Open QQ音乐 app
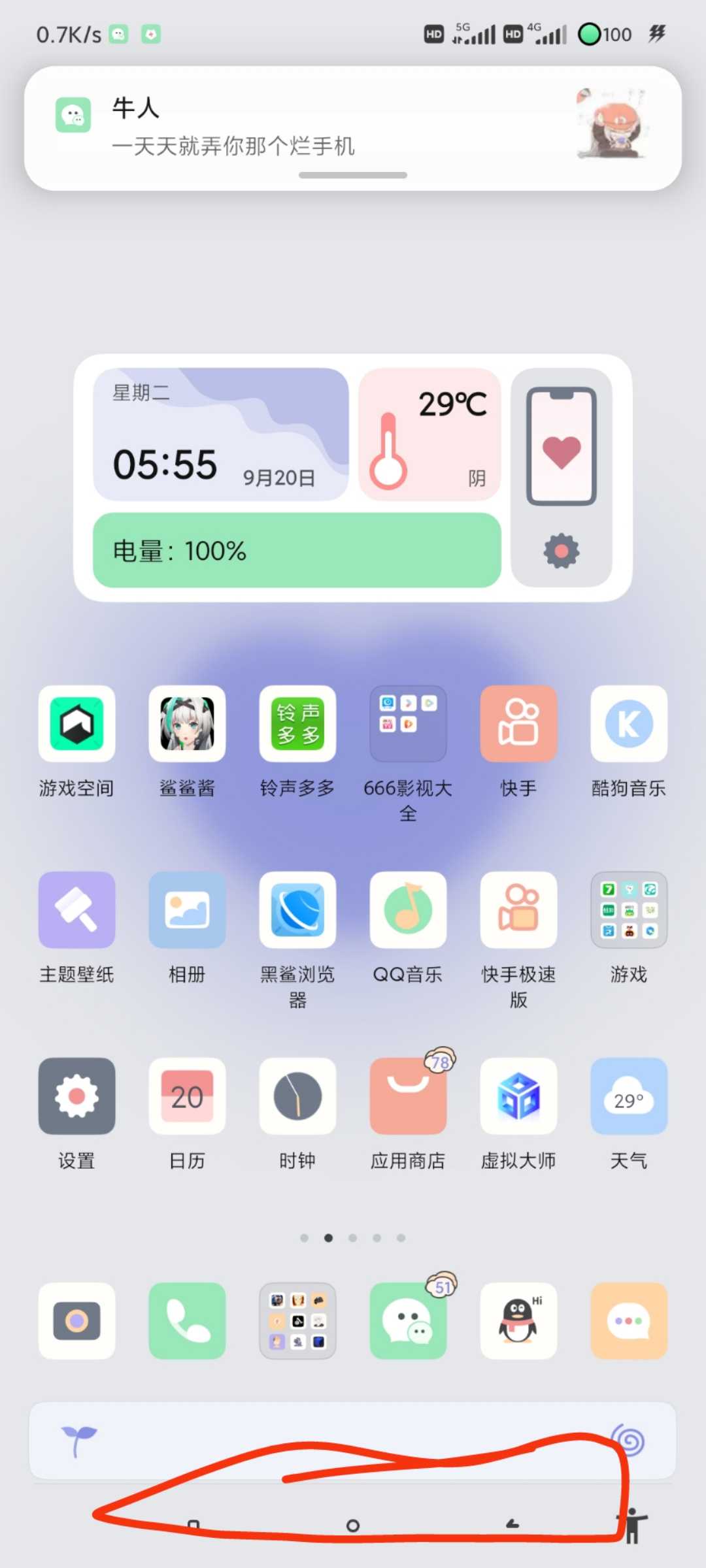Screen dimensions: 706x1568 pyautogui.click(x=408, y=909)
